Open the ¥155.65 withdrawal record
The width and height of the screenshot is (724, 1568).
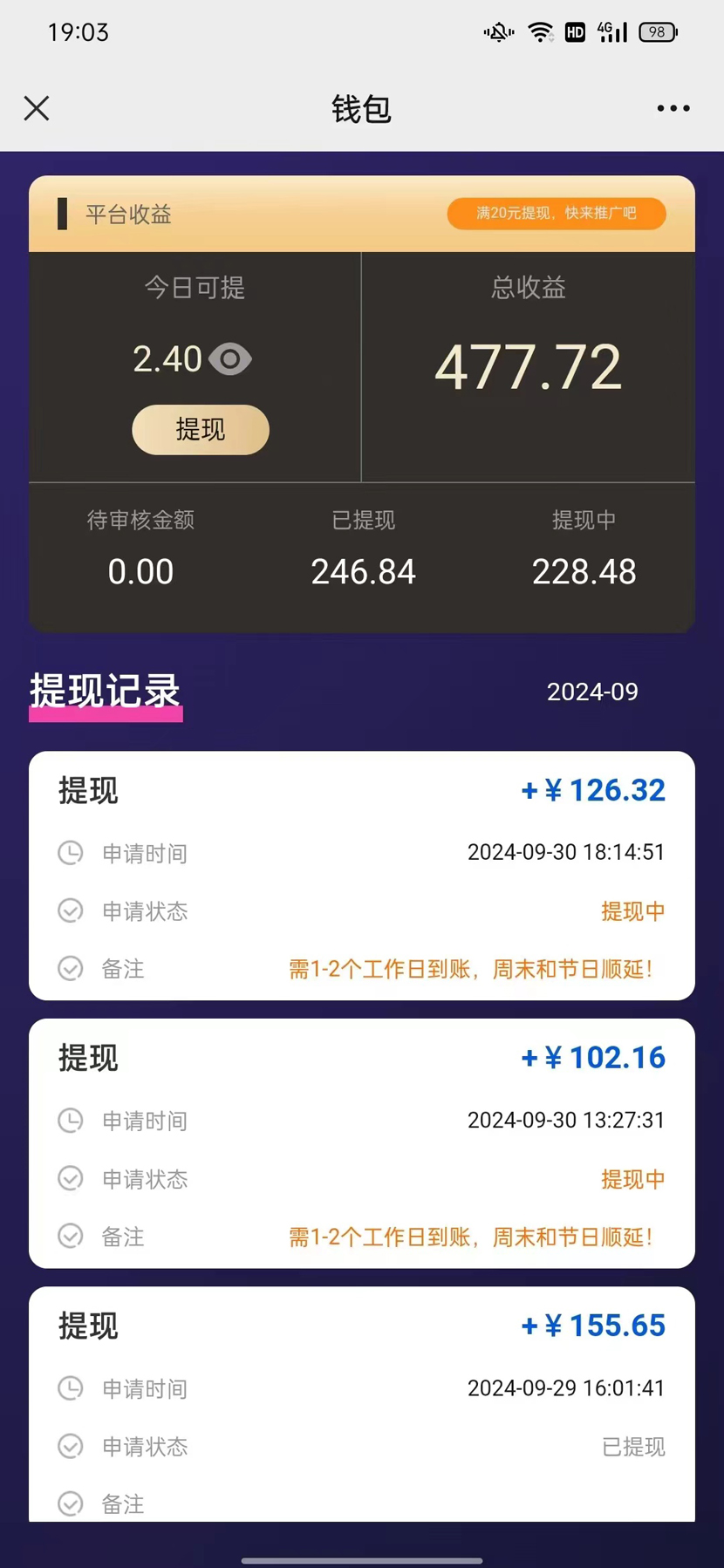point(362,1404)
